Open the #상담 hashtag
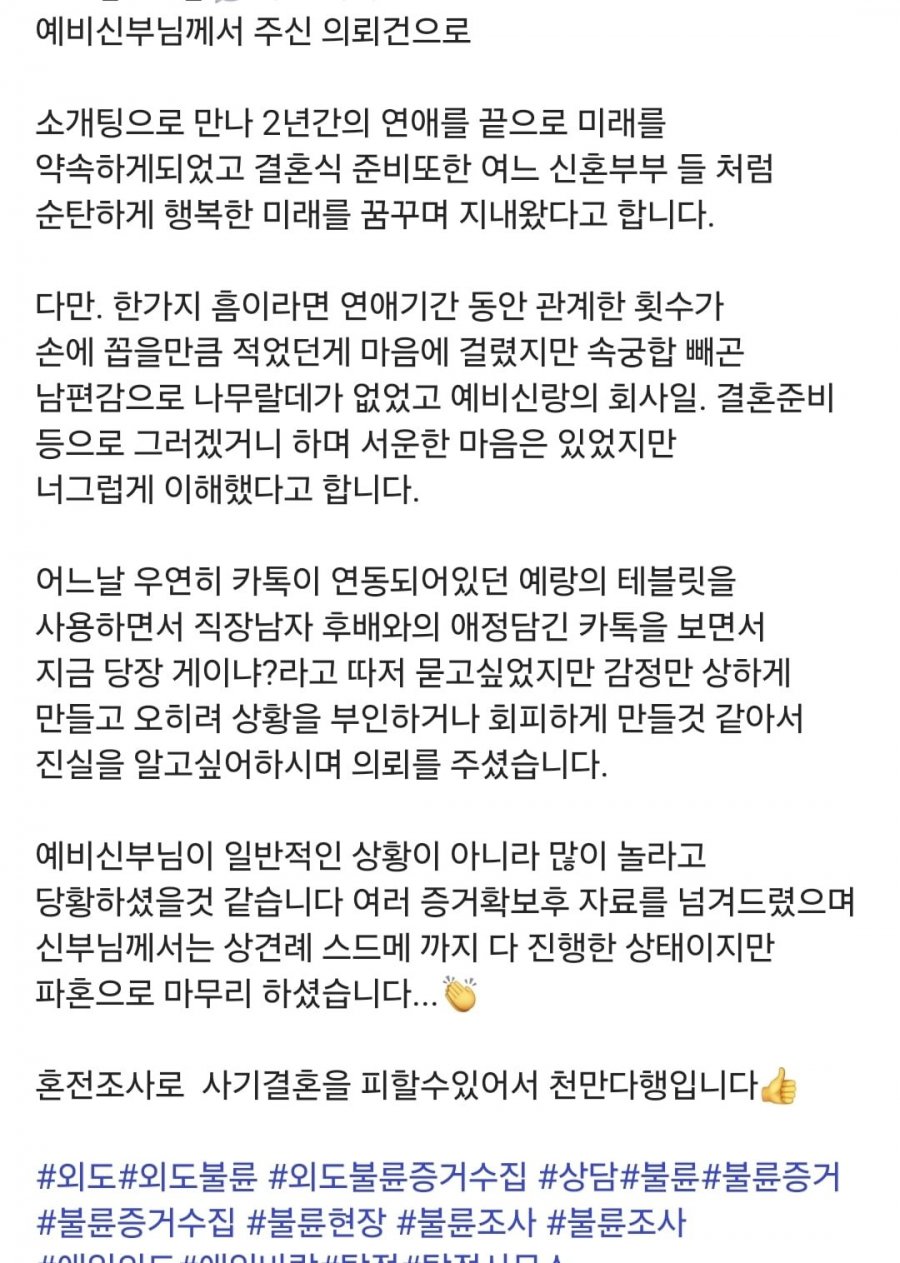900x1263 pixels. click(x=578, y=1178)
